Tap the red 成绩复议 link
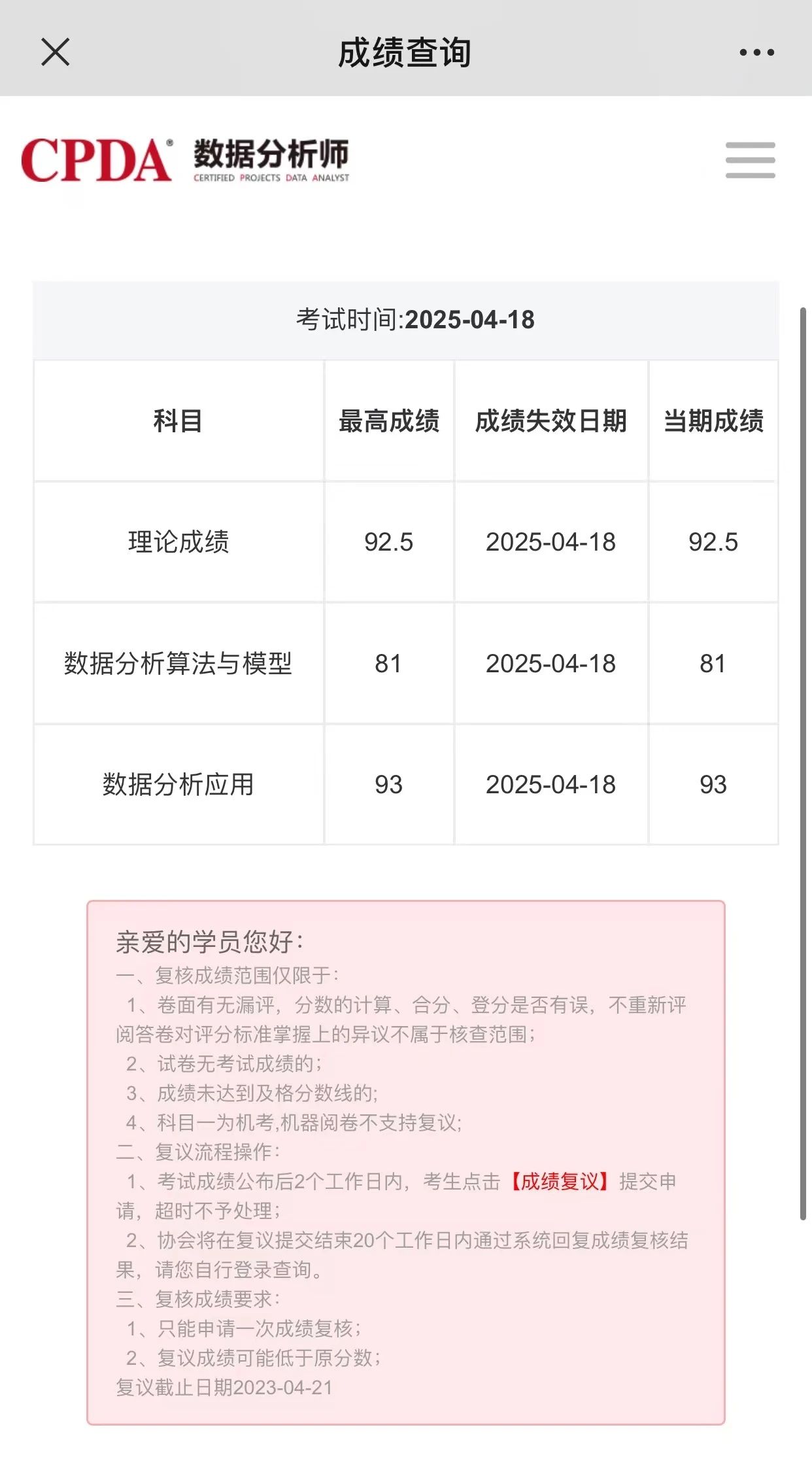812x1459 pixels. point(560,1182)
